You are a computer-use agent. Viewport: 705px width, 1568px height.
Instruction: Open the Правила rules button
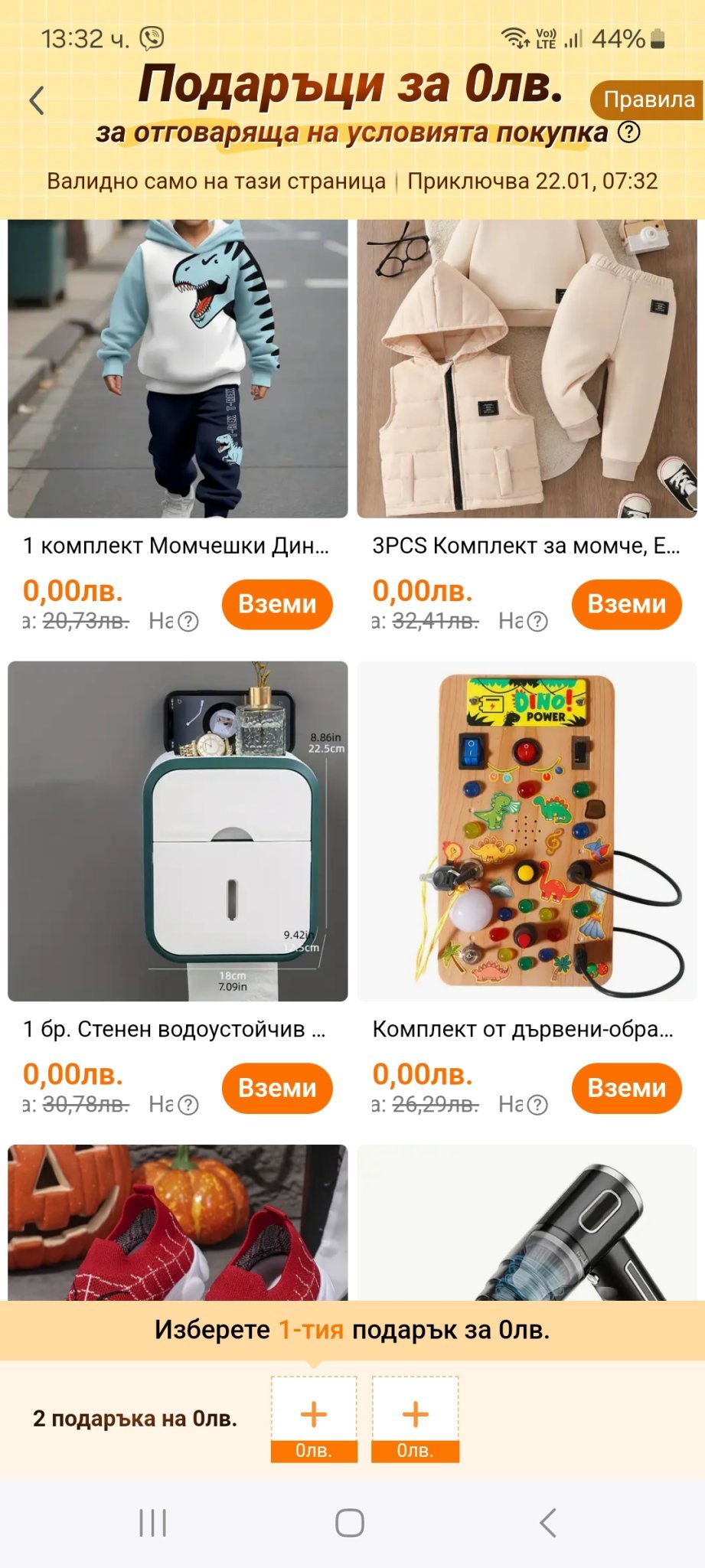pos(648,100)
